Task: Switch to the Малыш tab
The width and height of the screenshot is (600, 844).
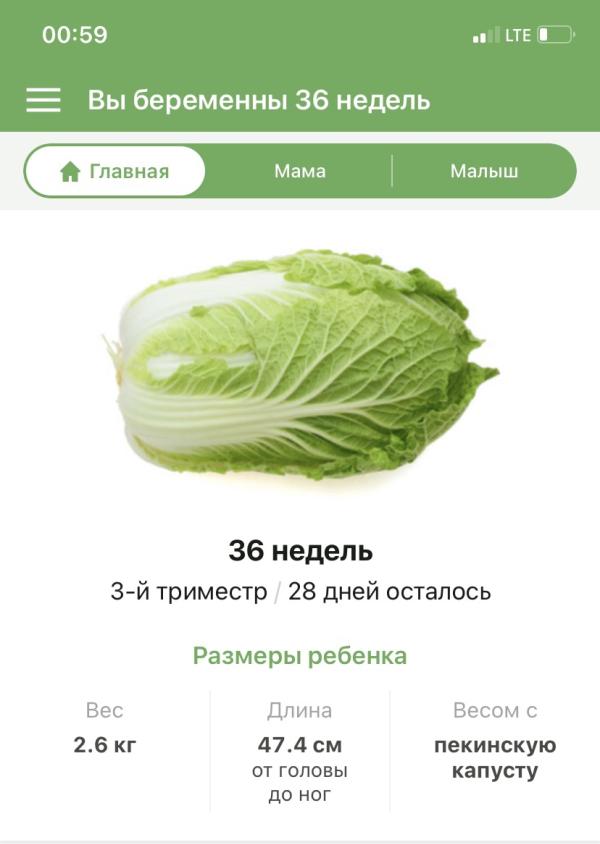Action: coord(484,171)
